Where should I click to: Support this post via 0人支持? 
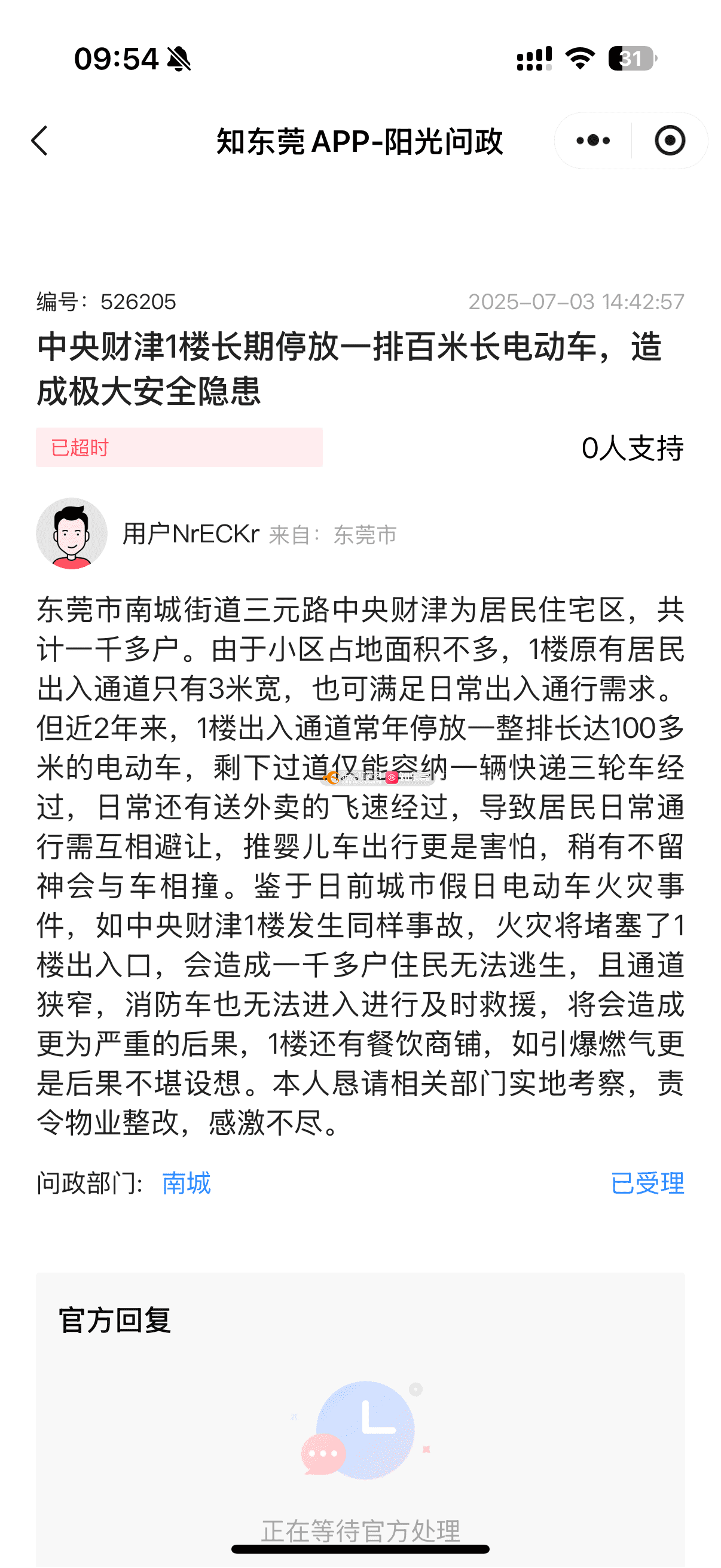coord(631,448)
